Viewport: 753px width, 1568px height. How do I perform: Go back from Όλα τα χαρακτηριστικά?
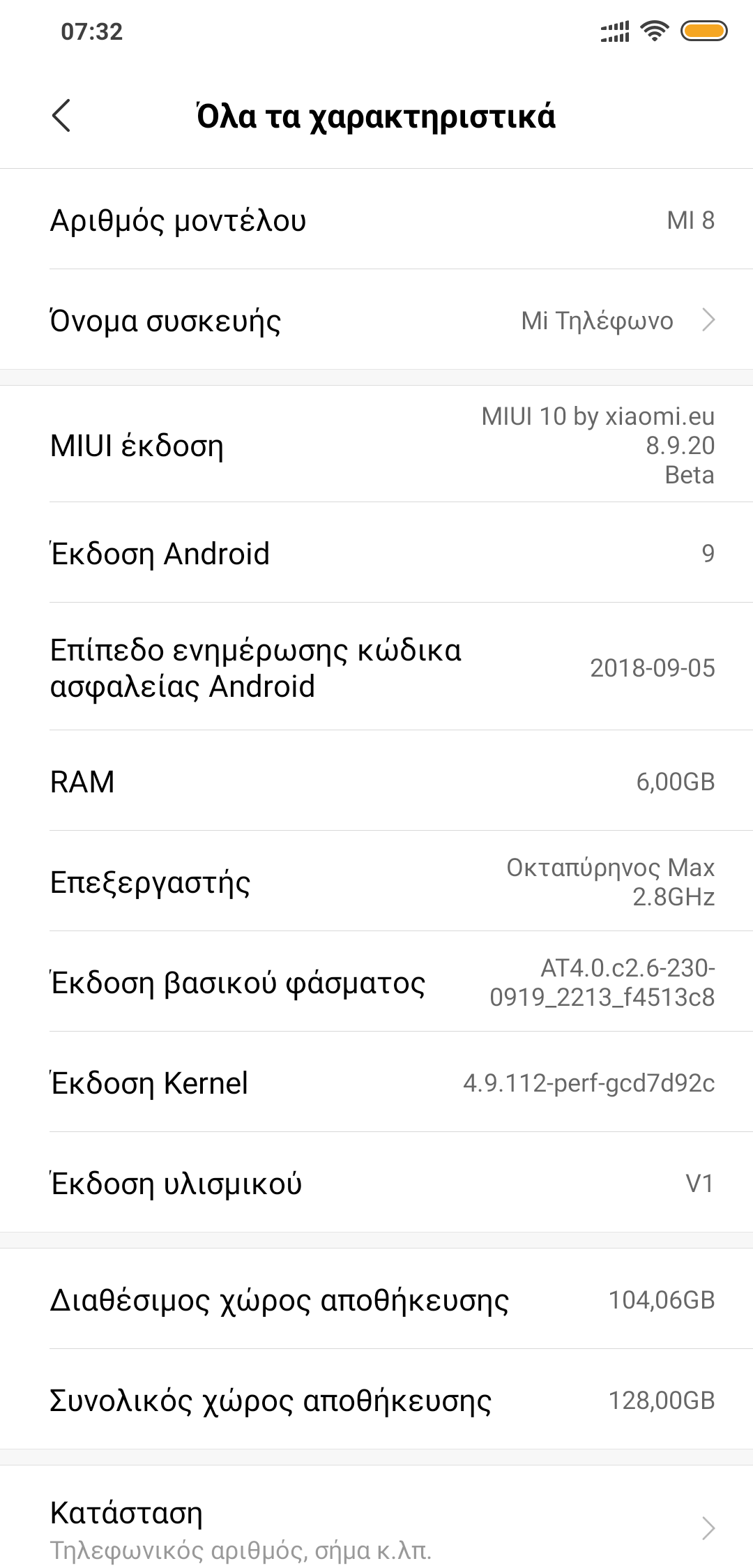coord(61,115)
